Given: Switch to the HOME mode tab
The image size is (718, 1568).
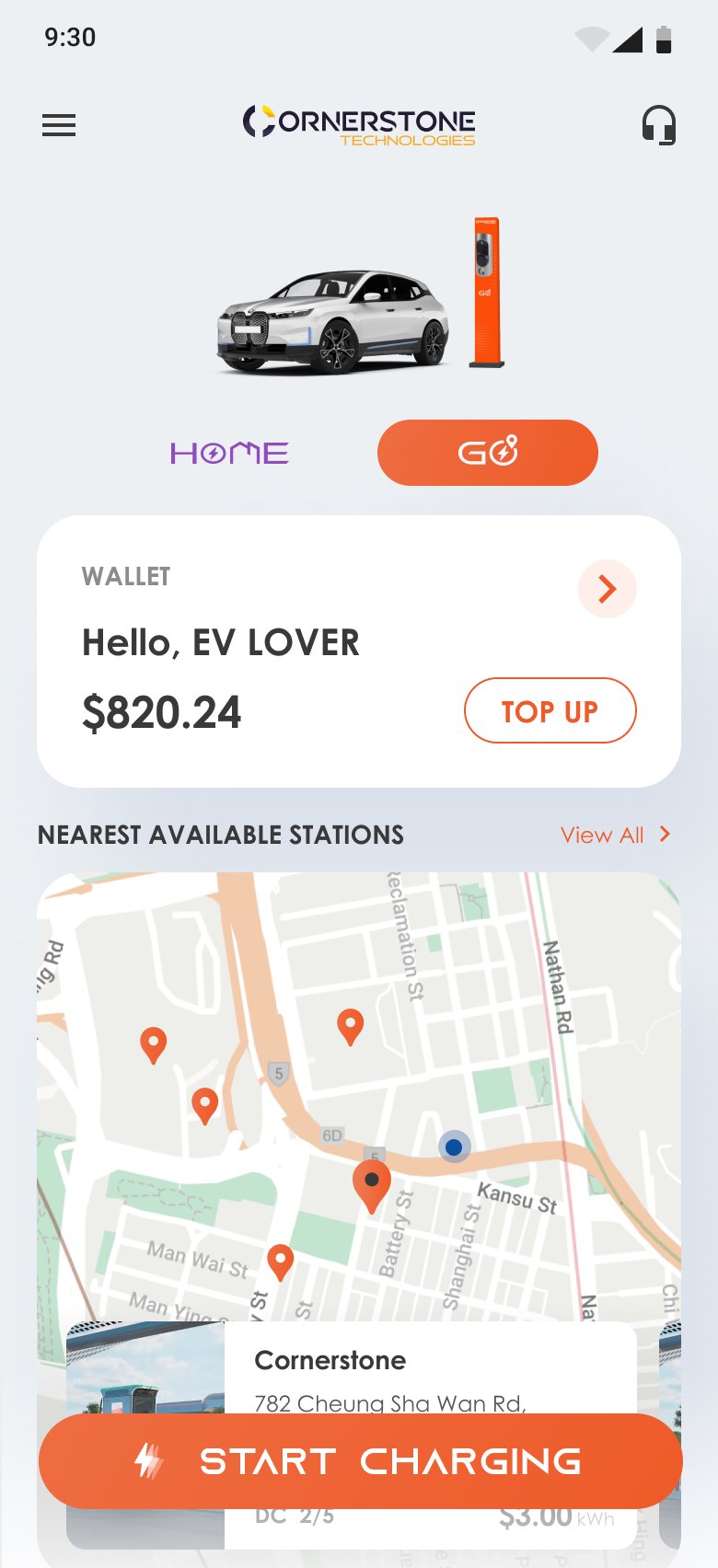Looking at the screenshot, I should 229,453.
